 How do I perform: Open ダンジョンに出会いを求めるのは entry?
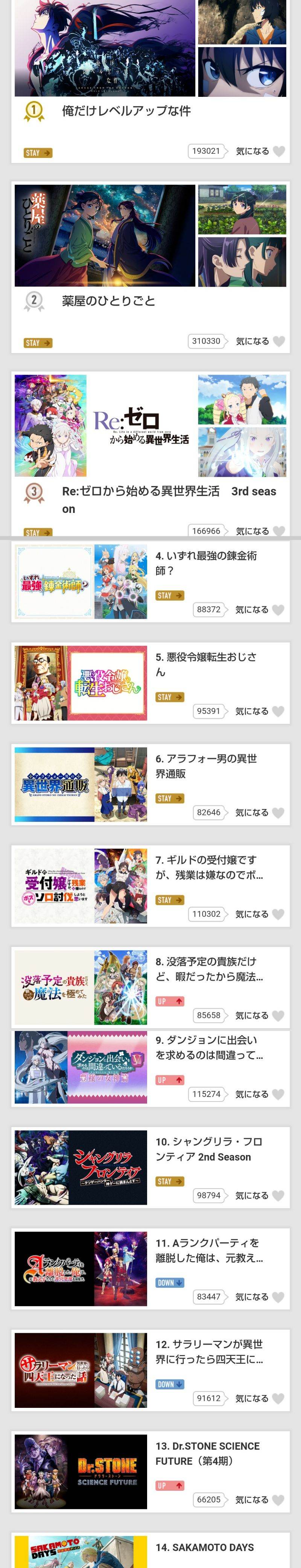(x=208, y=1048)
